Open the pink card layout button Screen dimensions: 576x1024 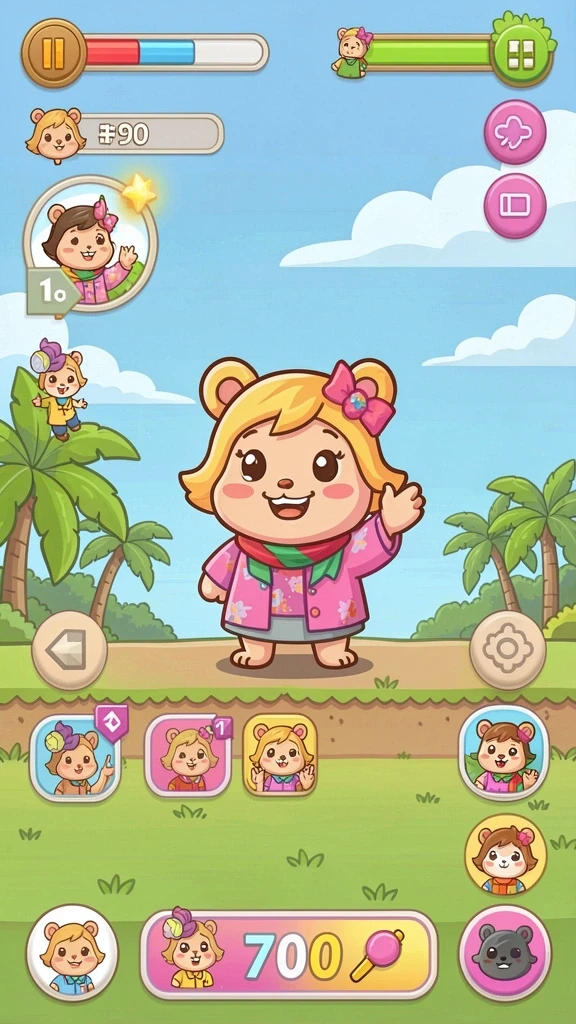pyautogui.click(x=515, y=206)
